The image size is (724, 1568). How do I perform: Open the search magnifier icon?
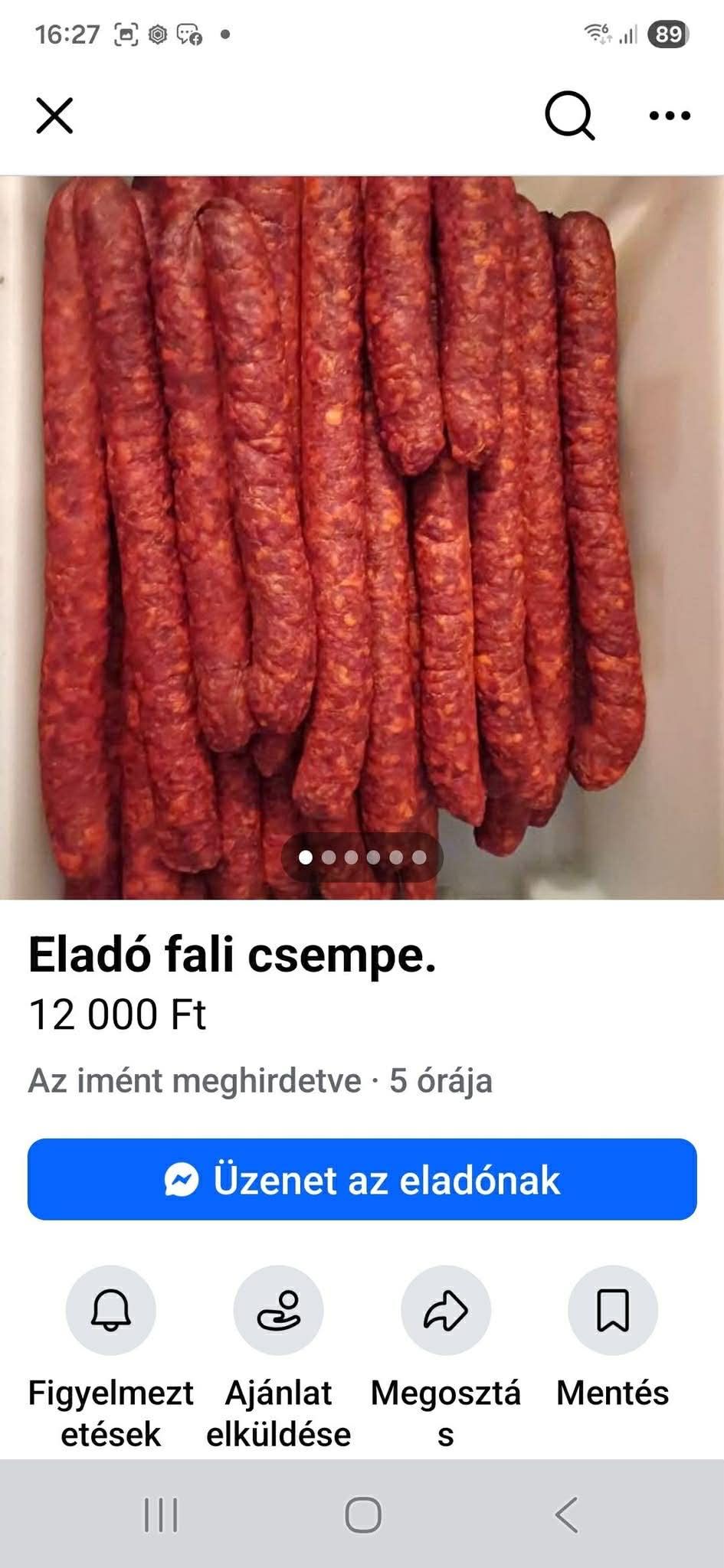(570, 116)
